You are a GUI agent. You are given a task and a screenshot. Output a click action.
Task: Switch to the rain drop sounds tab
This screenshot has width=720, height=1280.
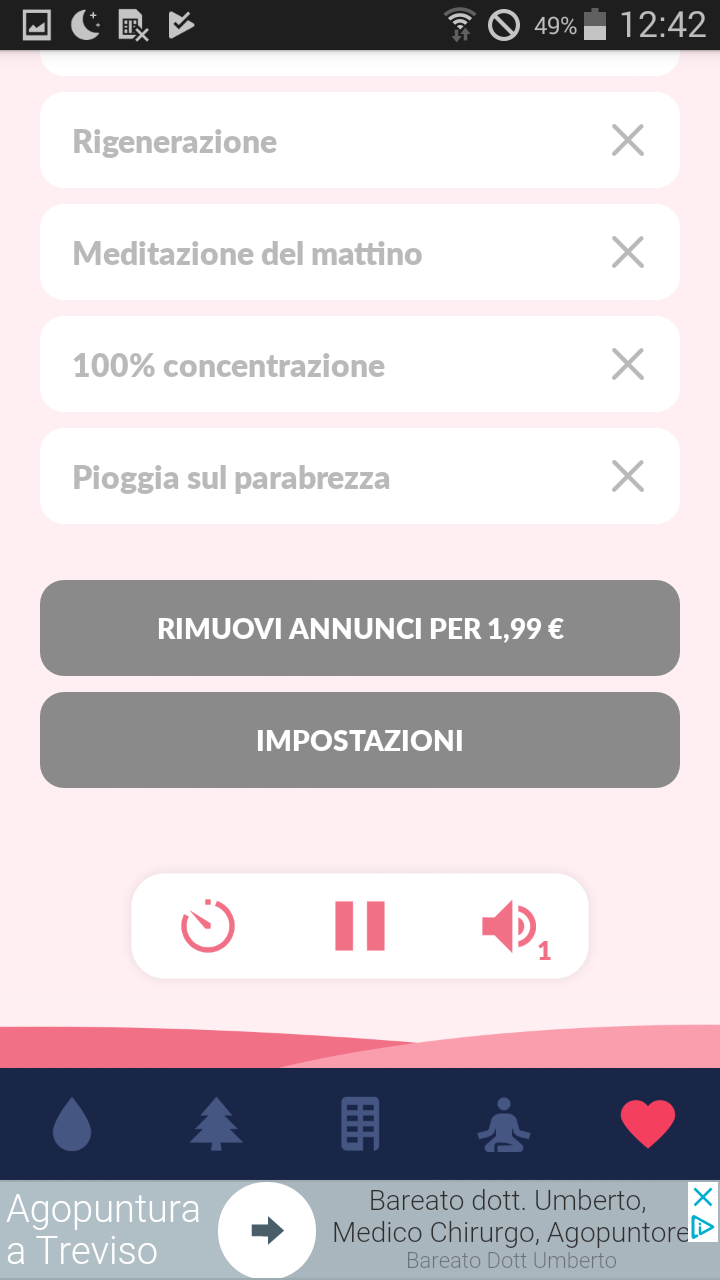(x=72, y=1124)
